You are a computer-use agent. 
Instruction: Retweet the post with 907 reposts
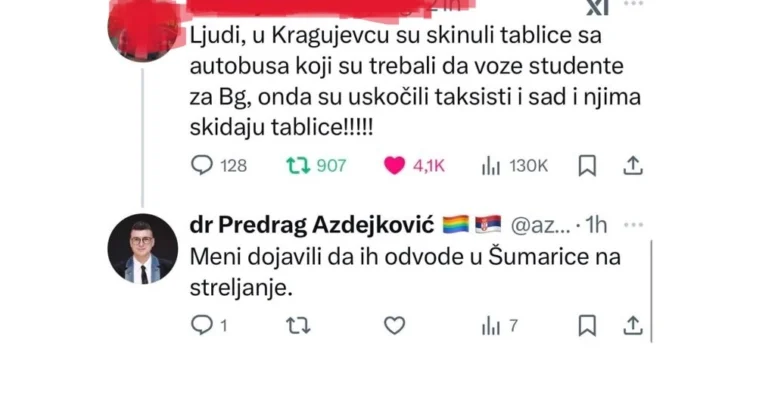point(294,165)
